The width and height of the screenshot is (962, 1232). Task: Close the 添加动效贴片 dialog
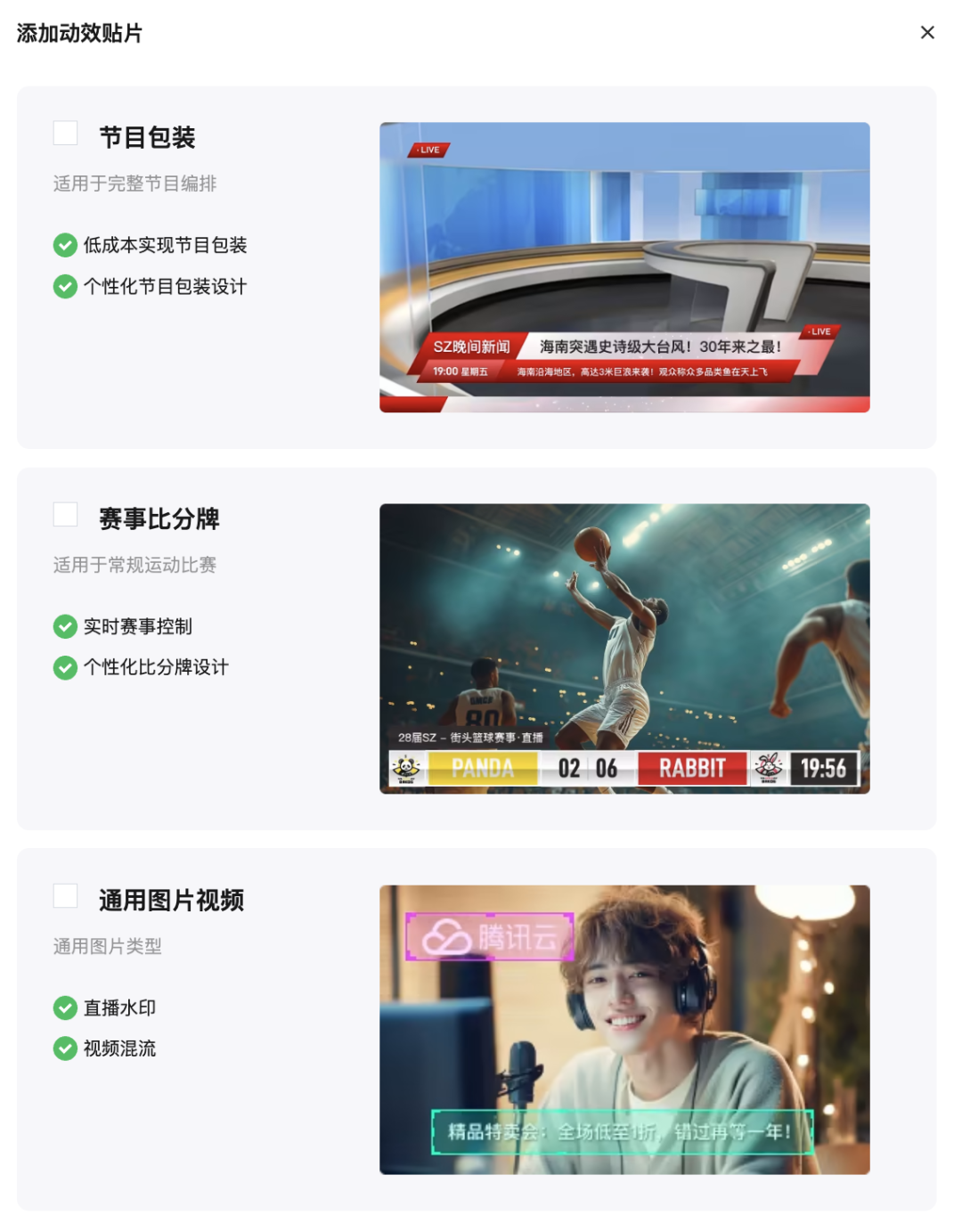point(927,33)
